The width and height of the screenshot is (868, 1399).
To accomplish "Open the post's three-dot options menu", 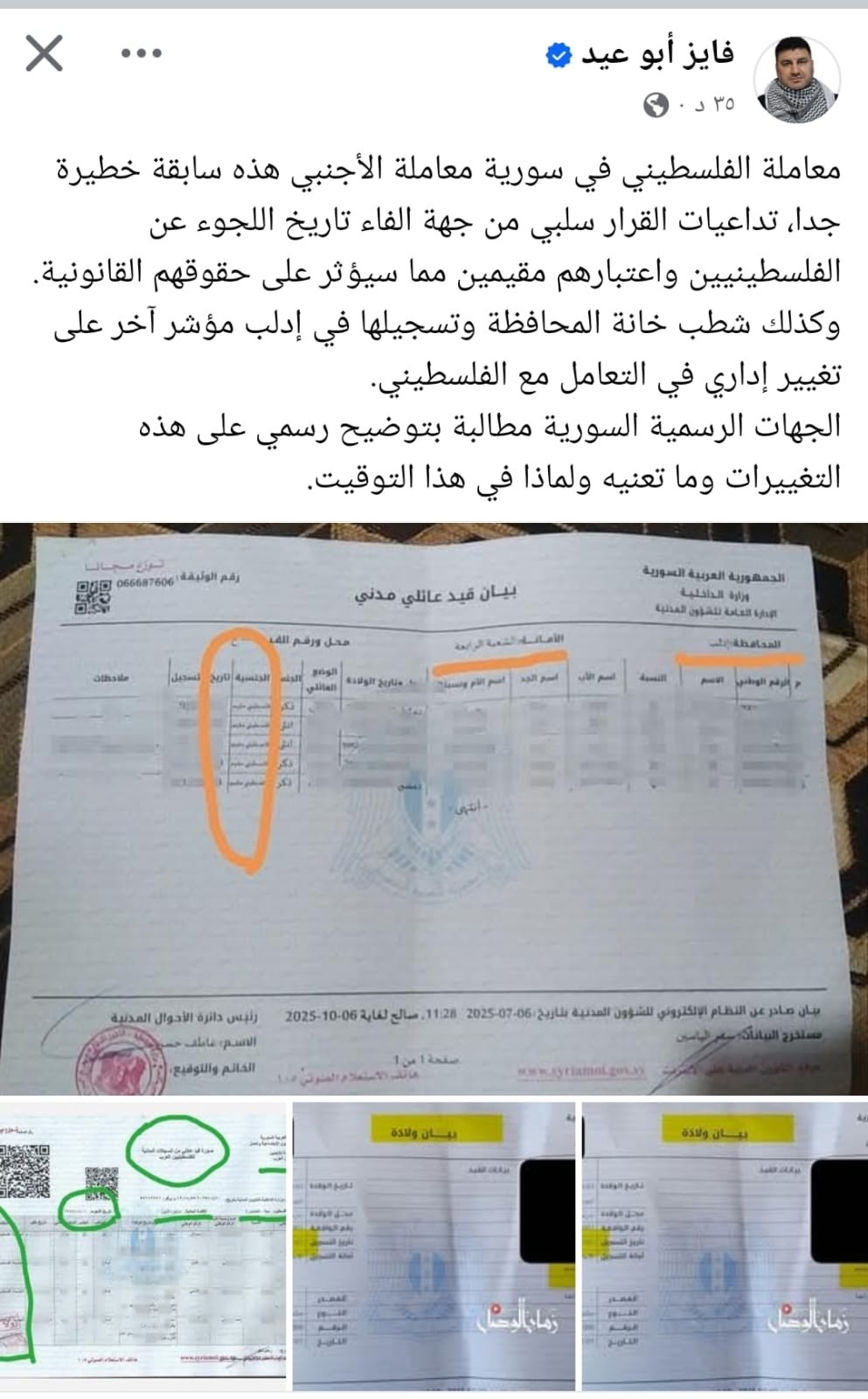I will coord(141,53).
